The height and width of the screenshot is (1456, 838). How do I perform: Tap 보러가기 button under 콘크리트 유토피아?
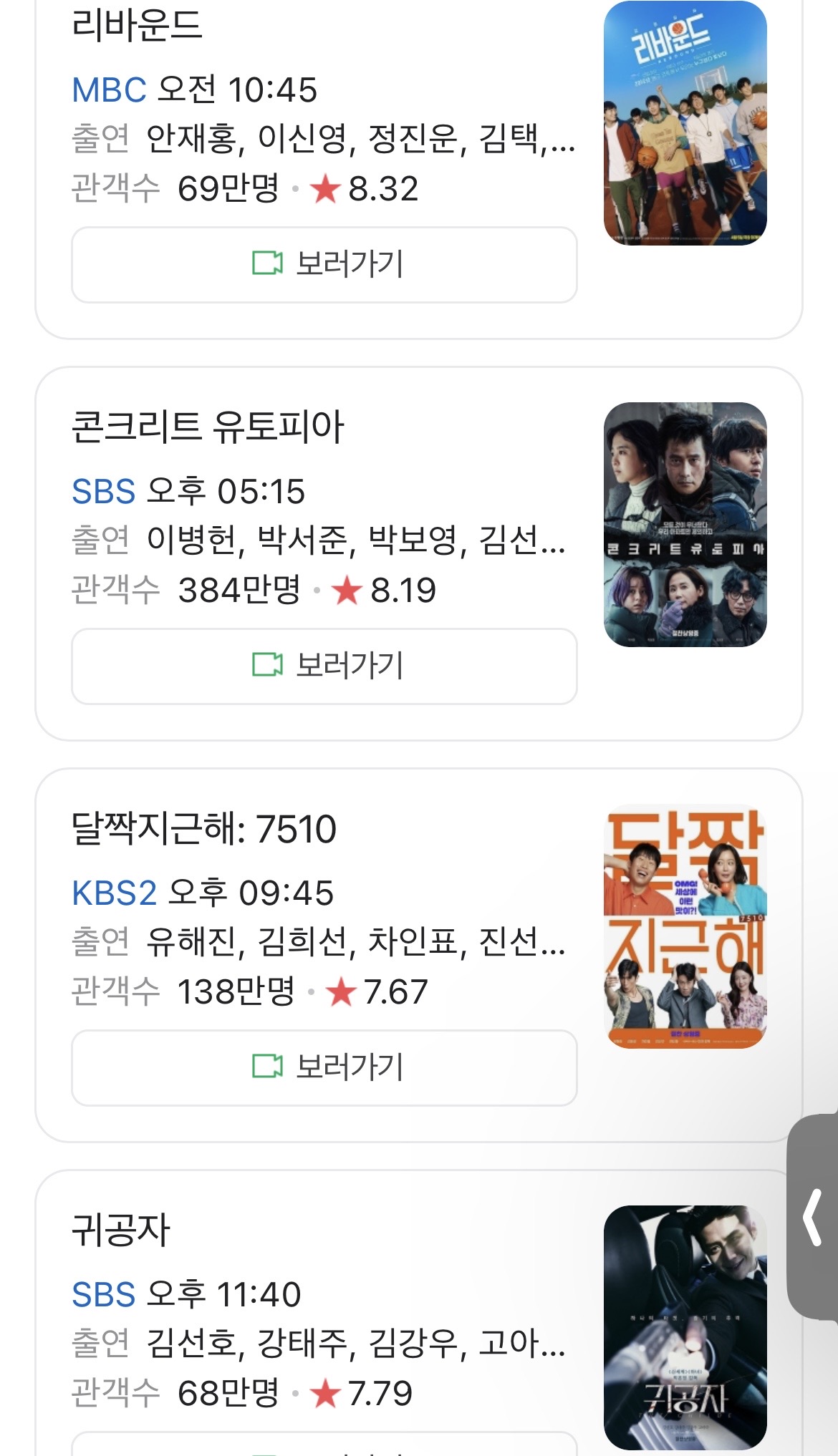click(324, 666)
